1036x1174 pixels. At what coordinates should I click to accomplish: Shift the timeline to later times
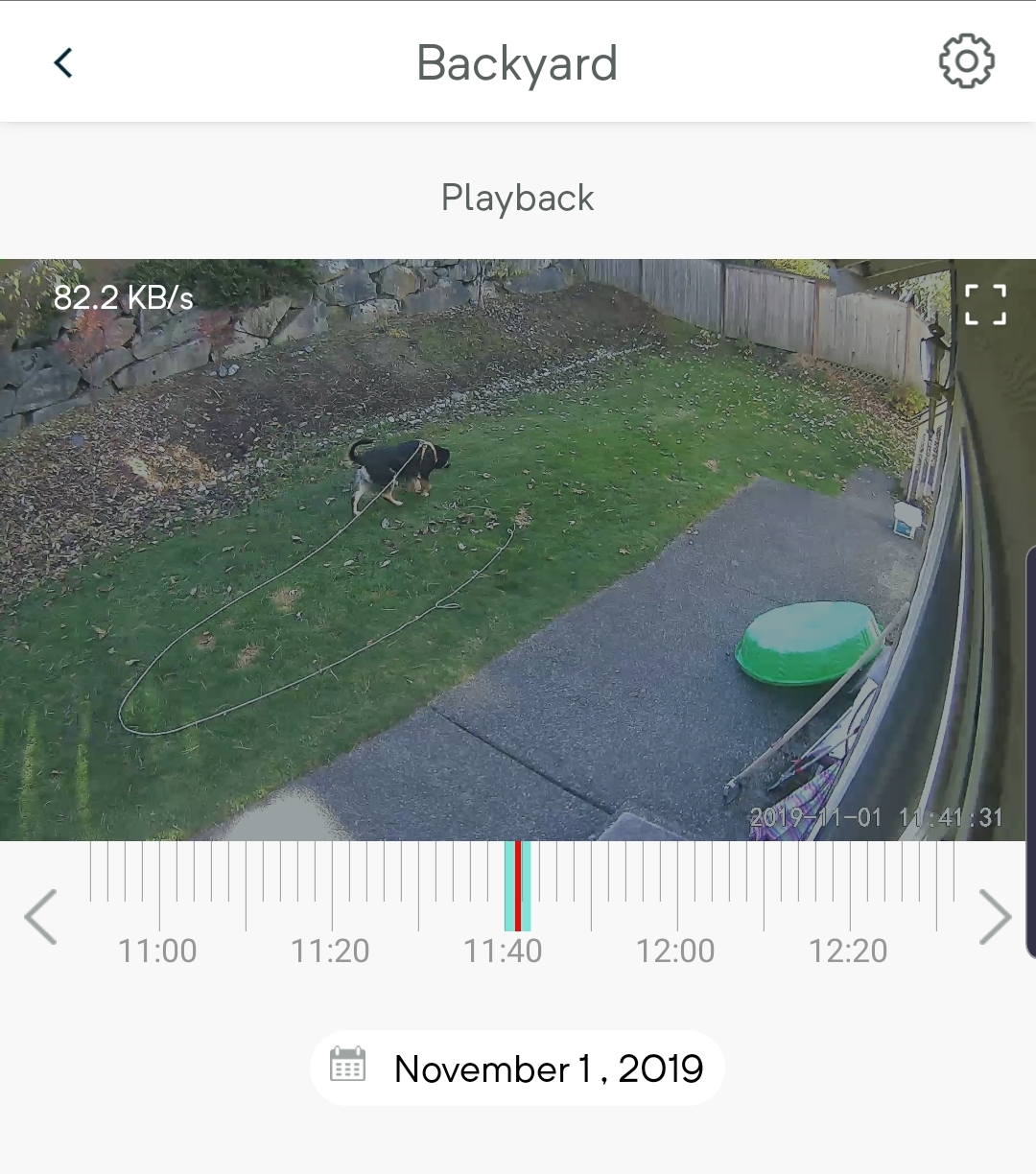pyautogui.click(x=995, y=917)
